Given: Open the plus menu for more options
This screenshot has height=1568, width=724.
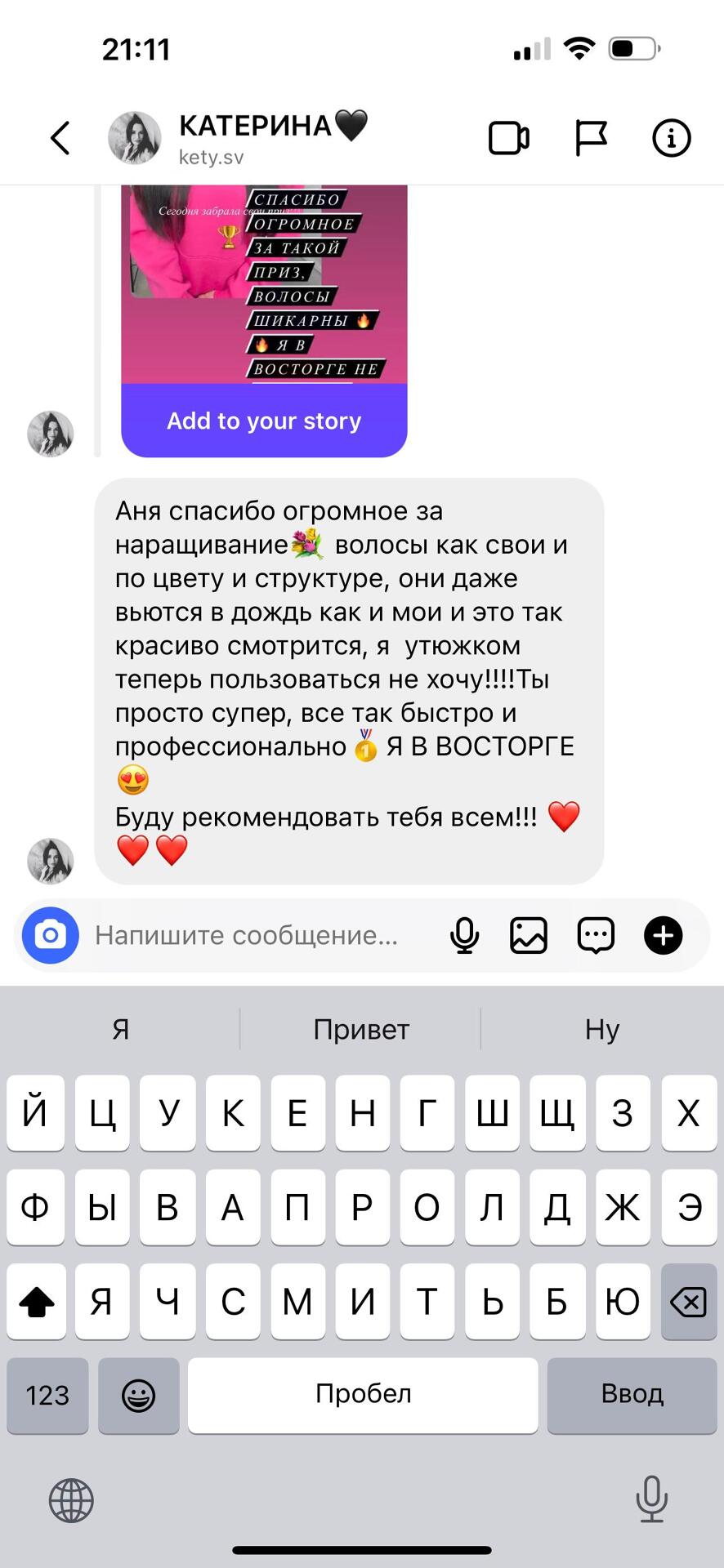Looking at the screenshot, I should point(663,935).
